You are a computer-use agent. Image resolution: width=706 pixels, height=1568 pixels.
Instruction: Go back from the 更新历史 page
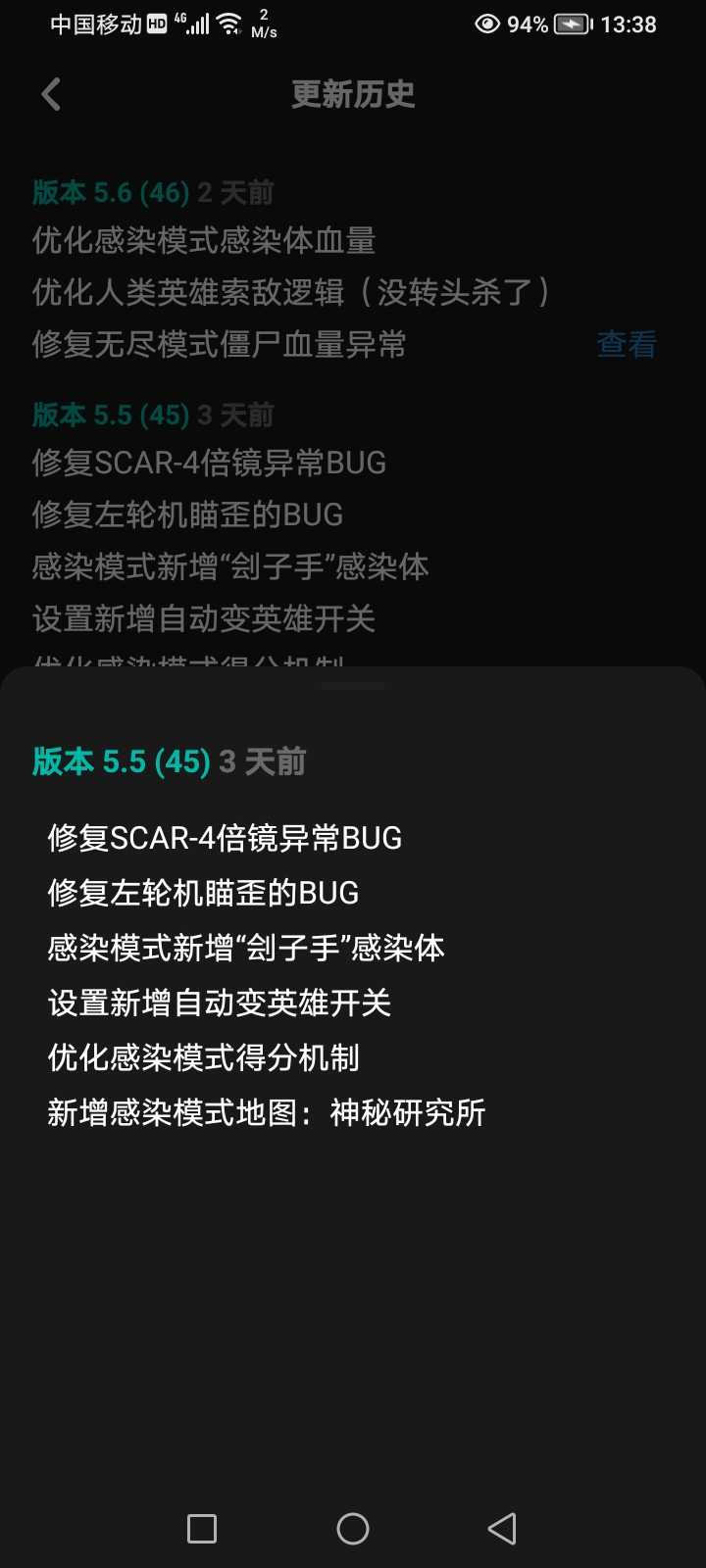pyautogui.click(x=52, y=95)
